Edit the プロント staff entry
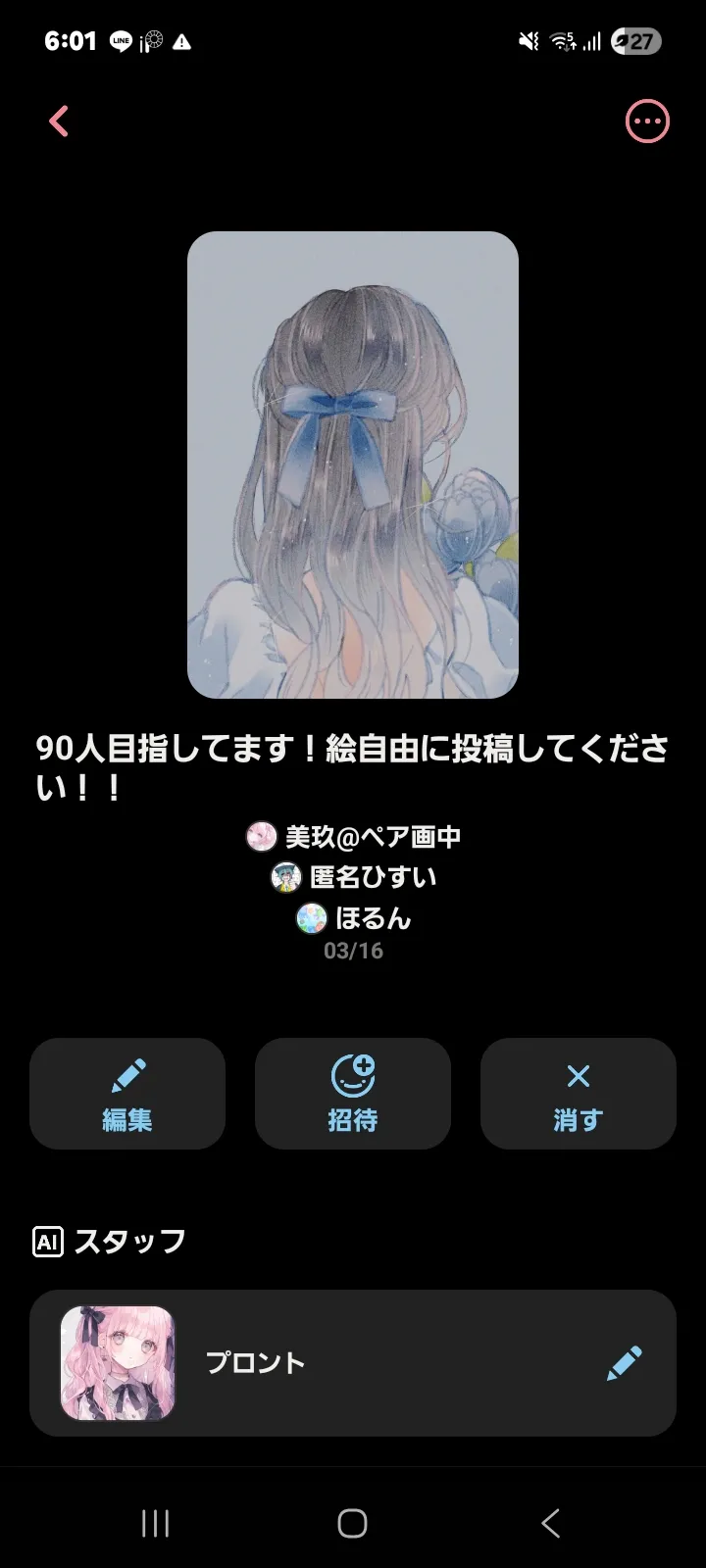 pos(624,1363)
